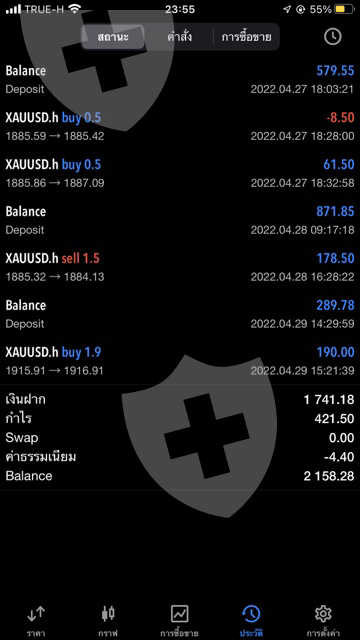
Task: Select the ประวัติ history tab
Action: click(251, 620)
